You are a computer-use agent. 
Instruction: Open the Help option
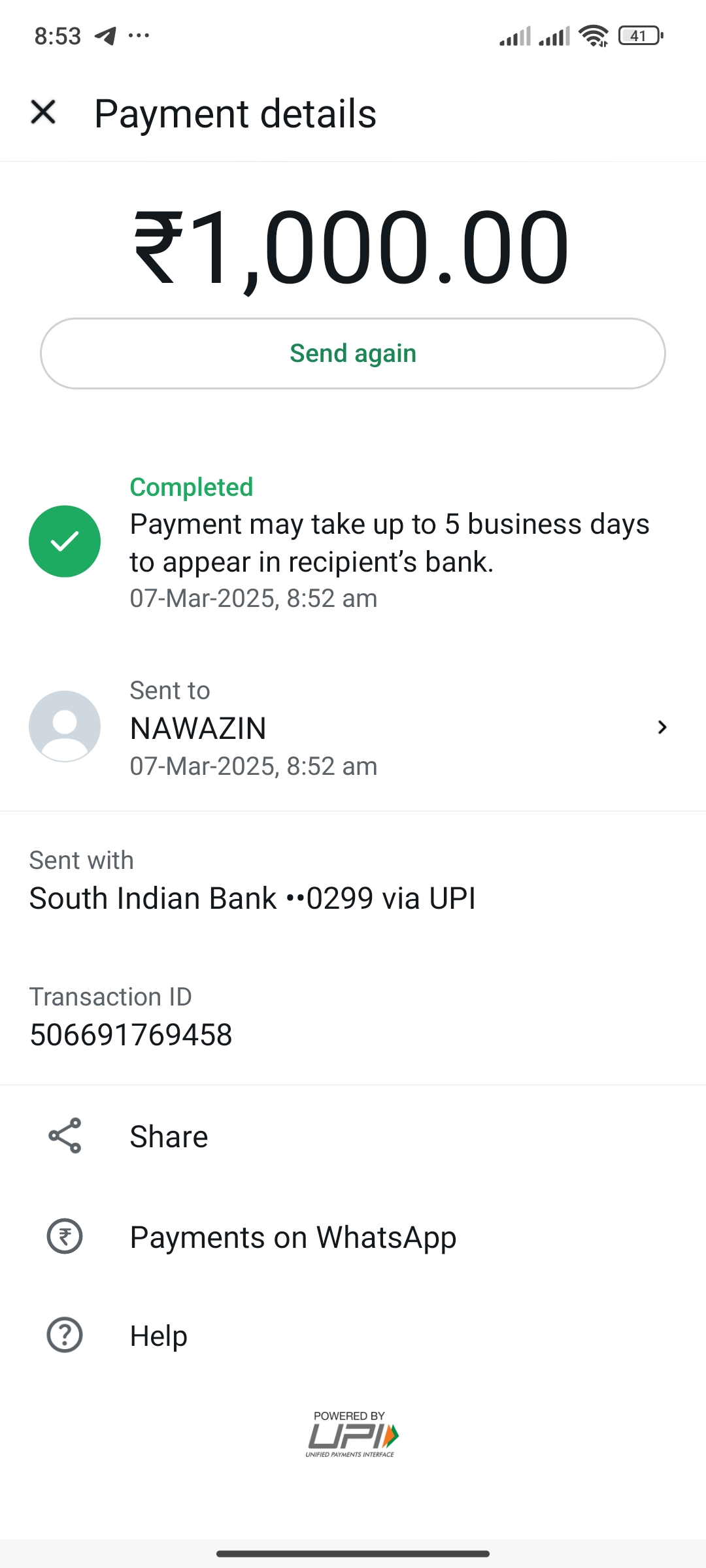[x=158, y=1336]
